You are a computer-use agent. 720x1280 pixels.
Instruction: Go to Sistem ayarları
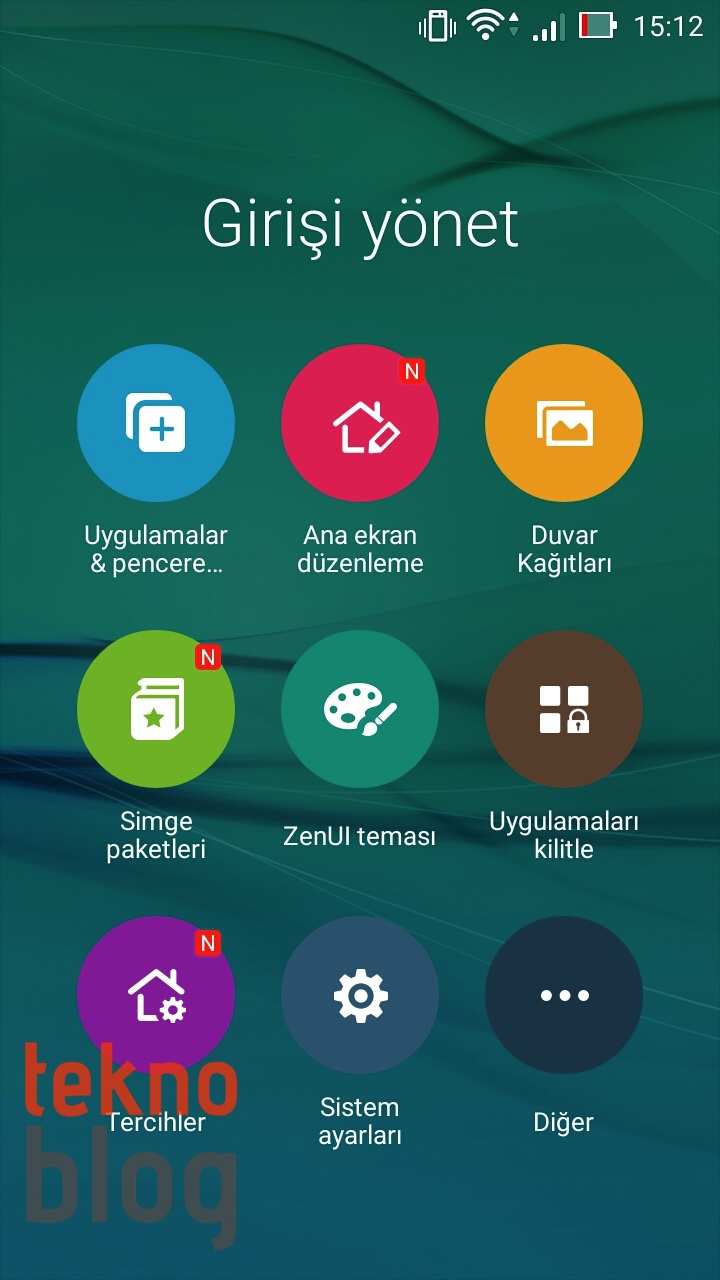tap(360, 995)
